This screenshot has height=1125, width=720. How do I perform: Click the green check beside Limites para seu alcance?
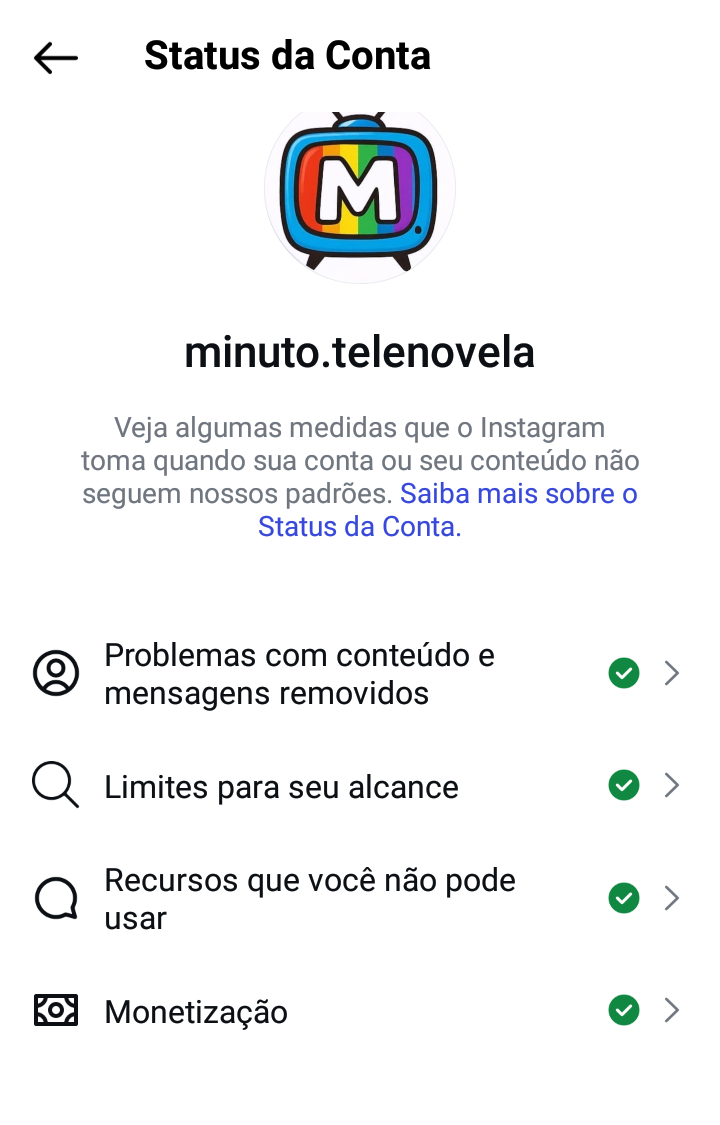(623, 786)
